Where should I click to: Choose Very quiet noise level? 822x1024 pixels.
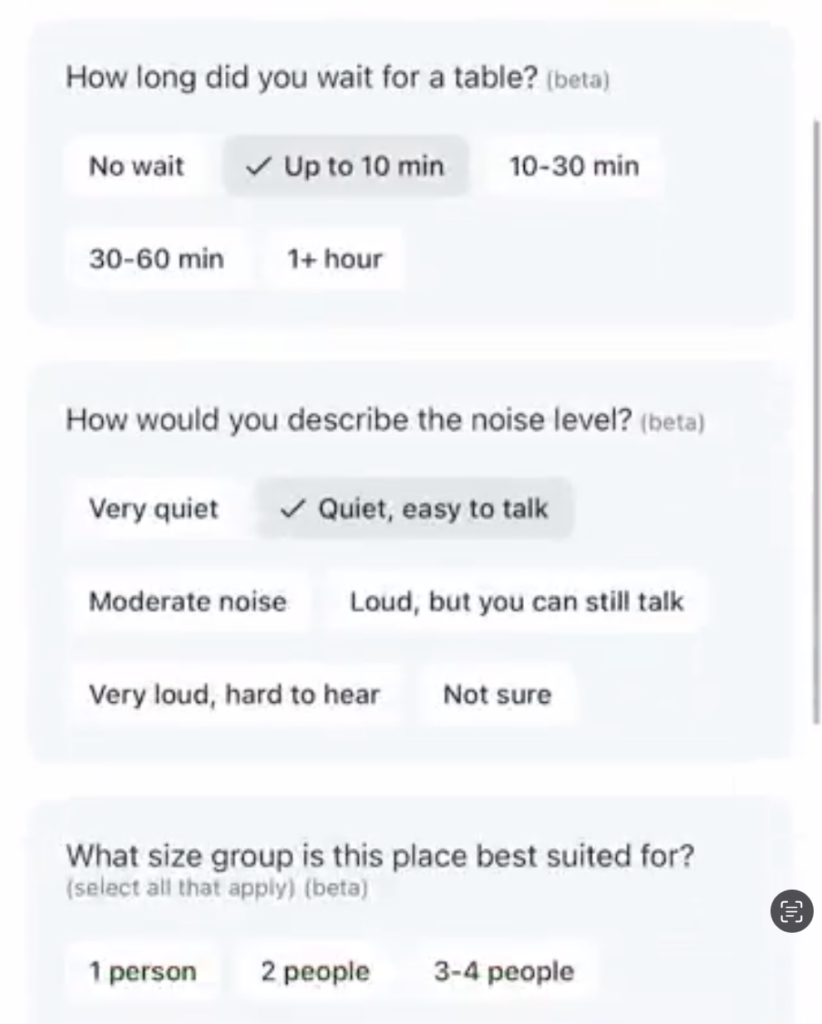point(153,509)
